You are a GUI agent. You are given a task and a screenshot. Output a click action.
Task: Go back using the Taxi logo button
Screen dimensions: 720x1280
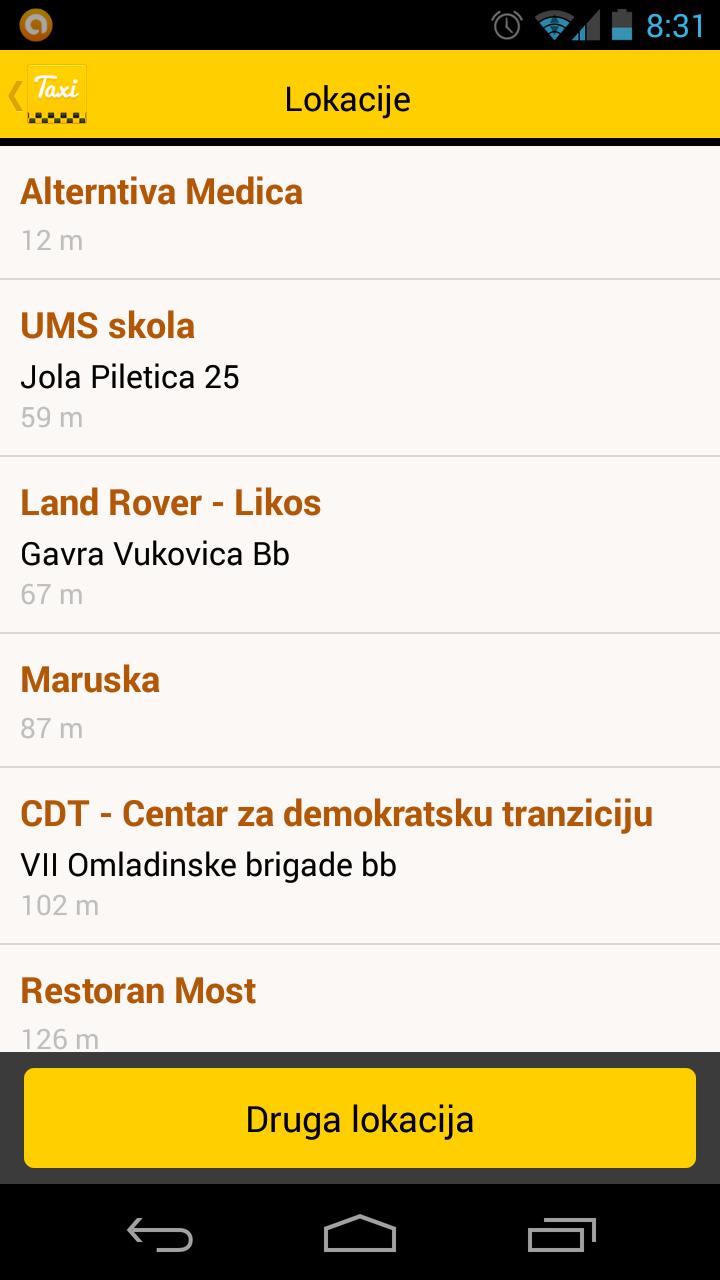click(50, 96)
